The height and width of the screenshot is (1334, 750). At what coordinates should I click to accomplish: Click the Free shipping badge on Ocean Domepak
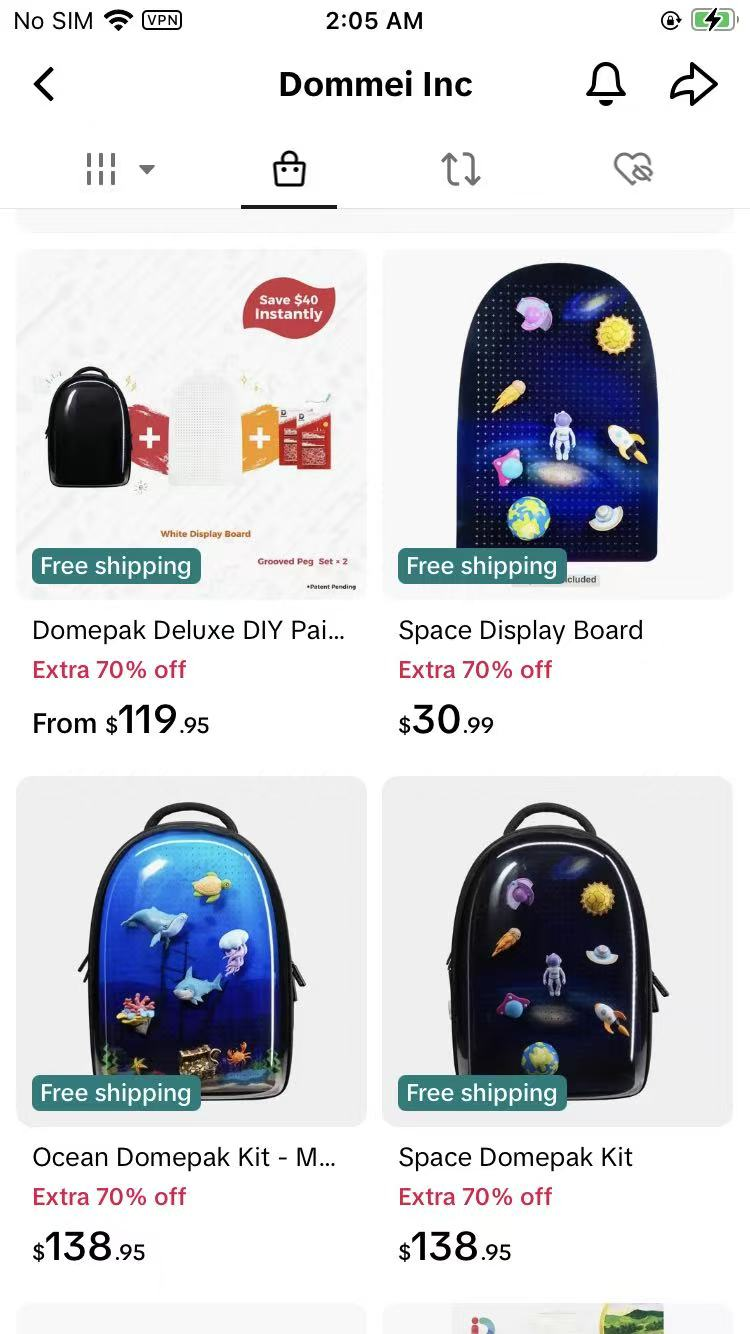click(x=116, y=1092)
